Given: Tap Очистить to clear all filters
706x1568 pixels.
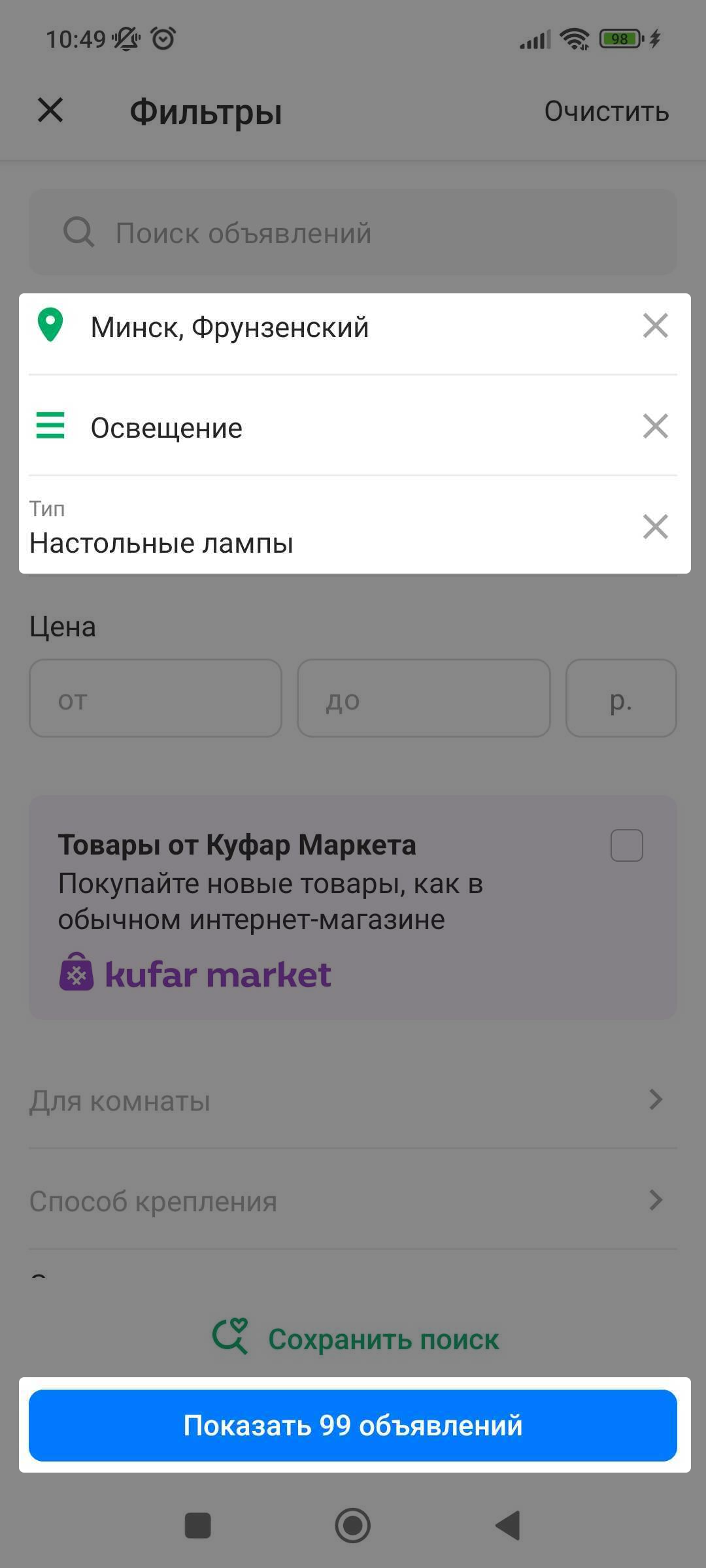Looking at the screenshot, I should click(x=606, y=111).
